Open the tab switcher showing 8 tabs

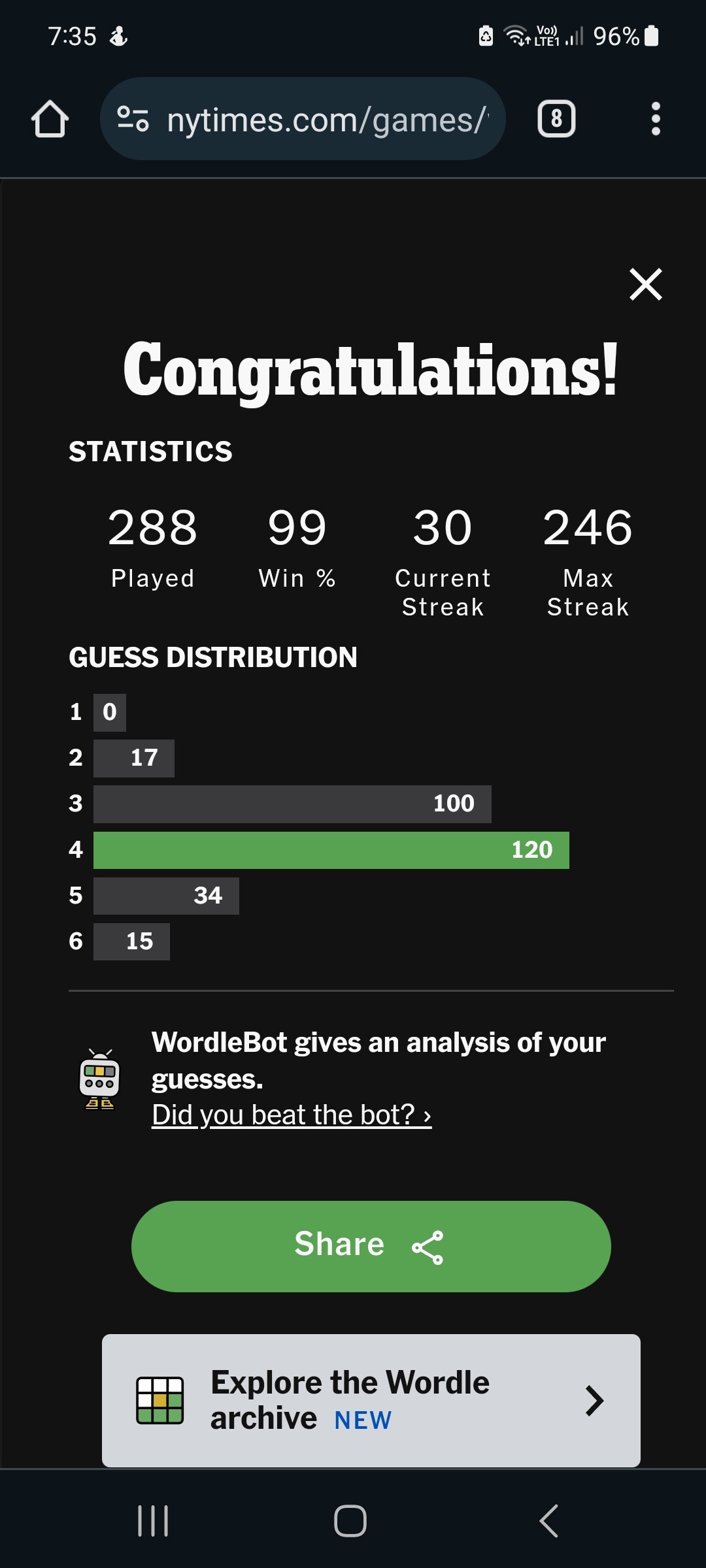tap(556, 119)
